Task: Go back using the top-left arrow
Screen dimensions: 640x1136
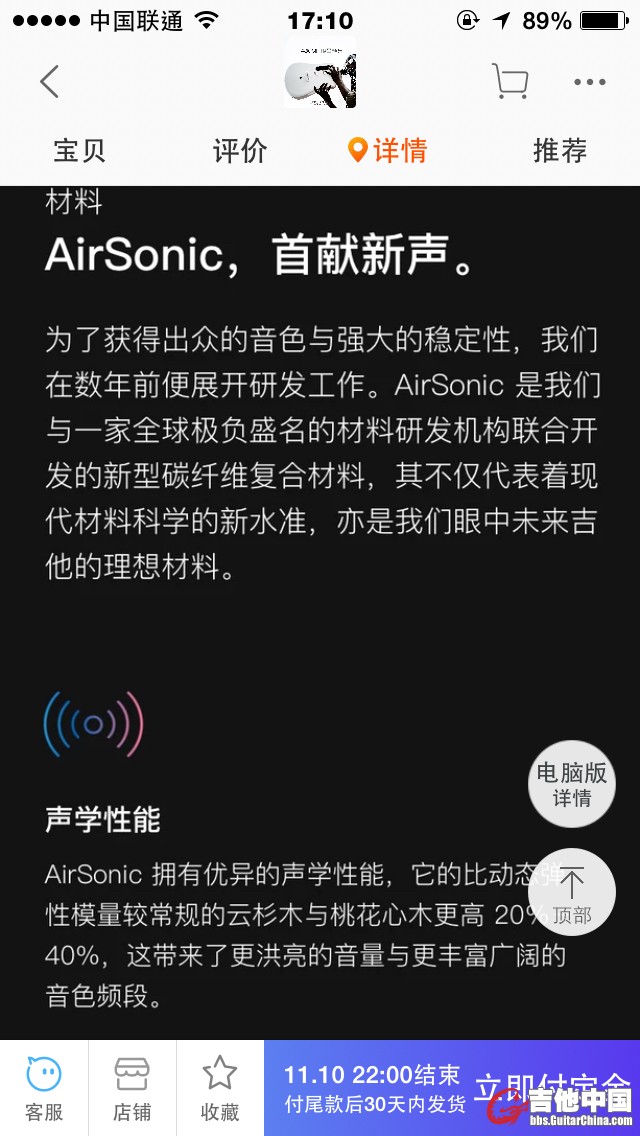Action: point(49,81)
